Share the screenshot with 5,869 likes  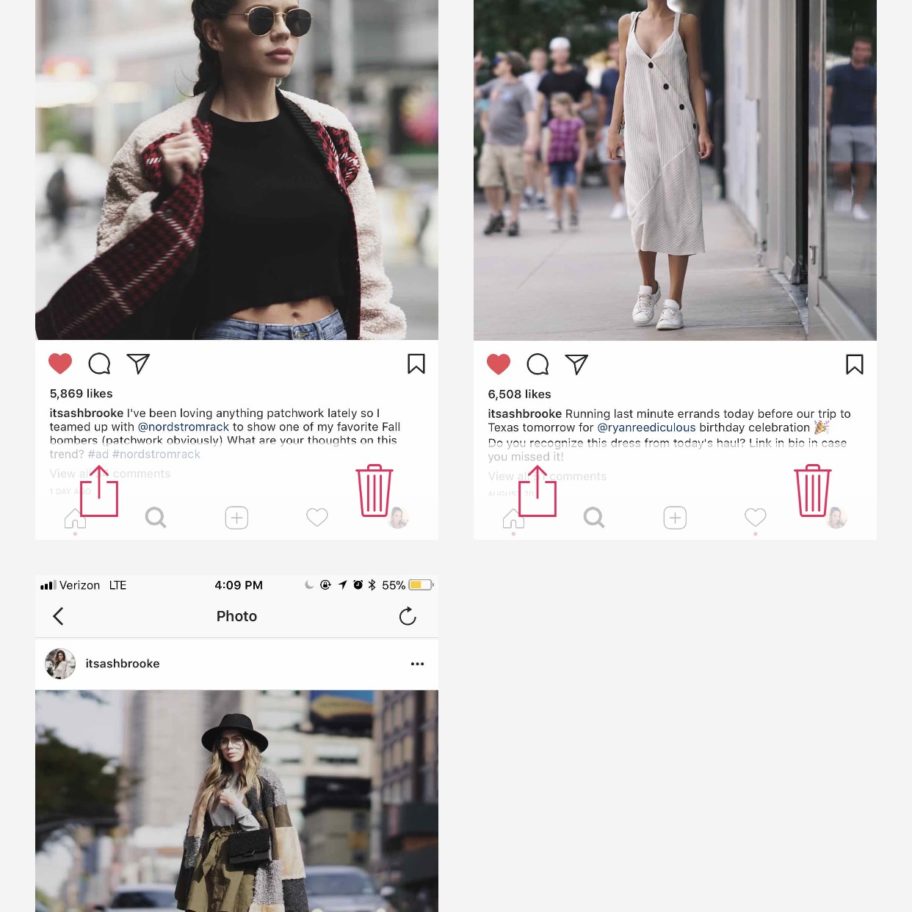99,492
